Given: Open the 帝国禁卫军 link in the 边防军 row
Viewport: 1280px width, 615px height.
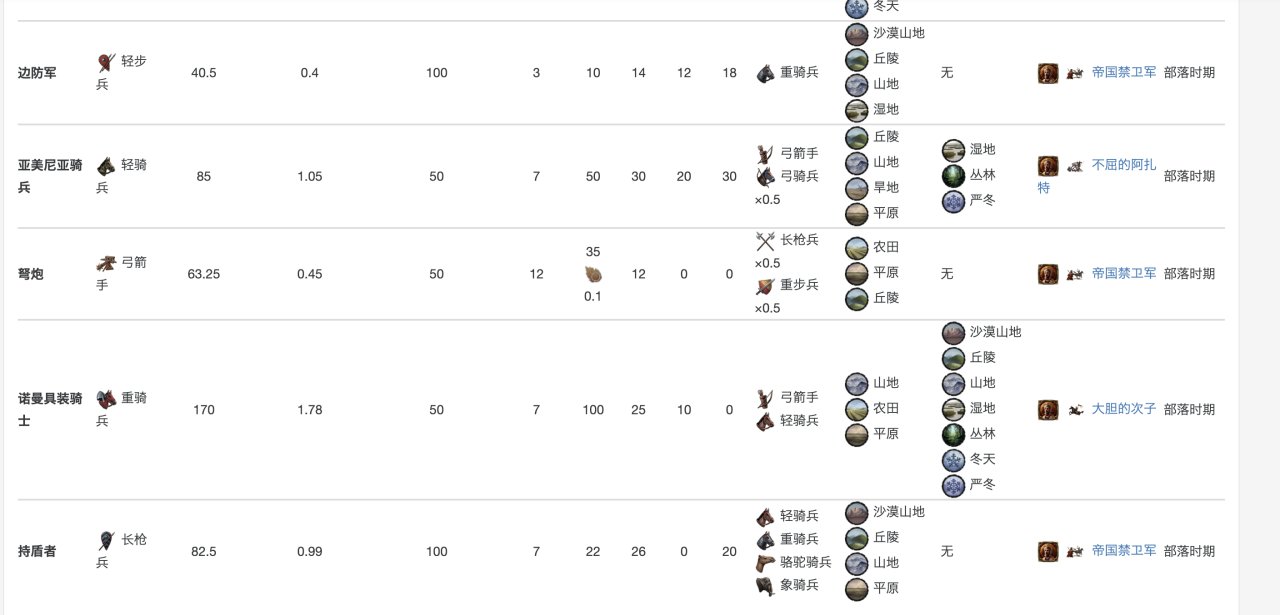Looking at the screenshot, I should [x=1124, y=73].
